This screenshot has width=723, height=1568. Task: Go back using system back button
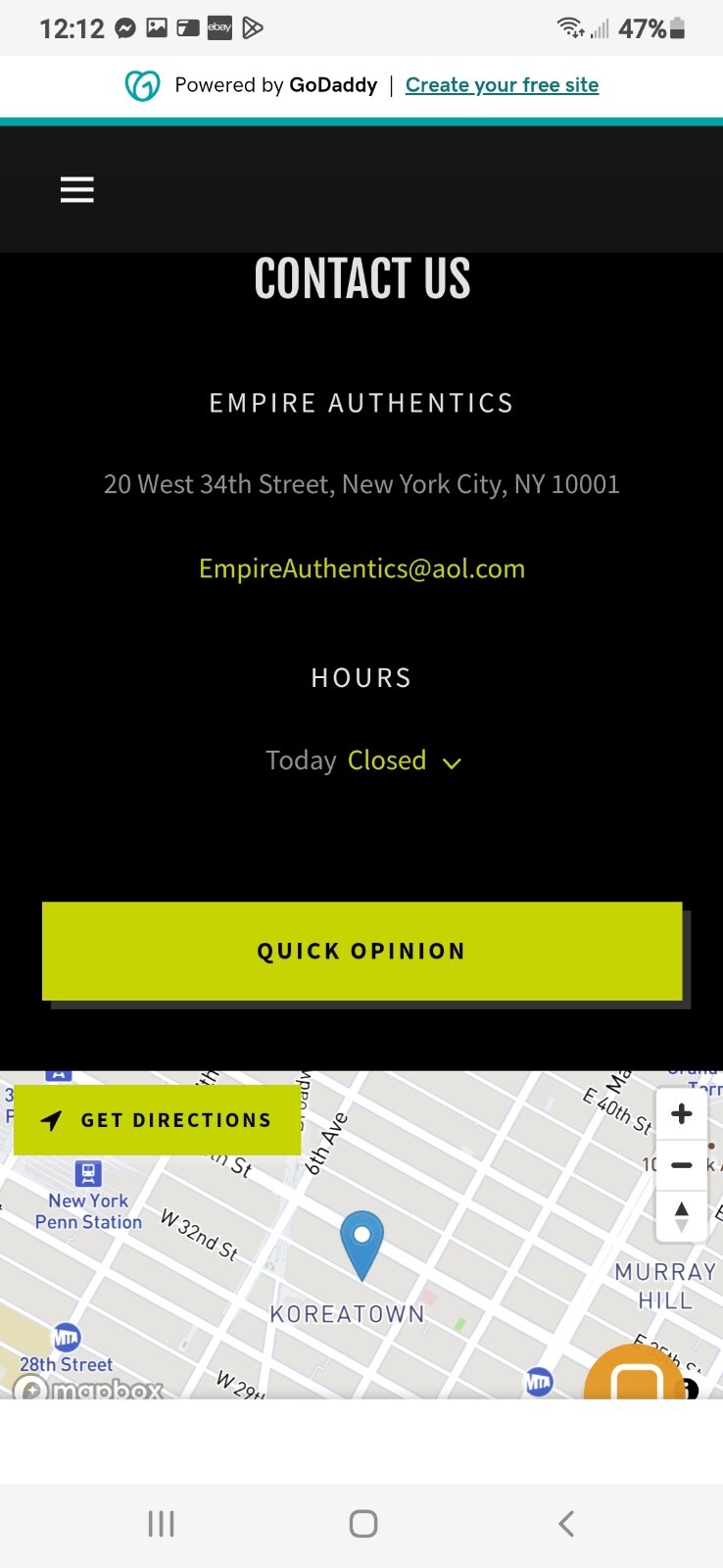tap(565, 1523)
